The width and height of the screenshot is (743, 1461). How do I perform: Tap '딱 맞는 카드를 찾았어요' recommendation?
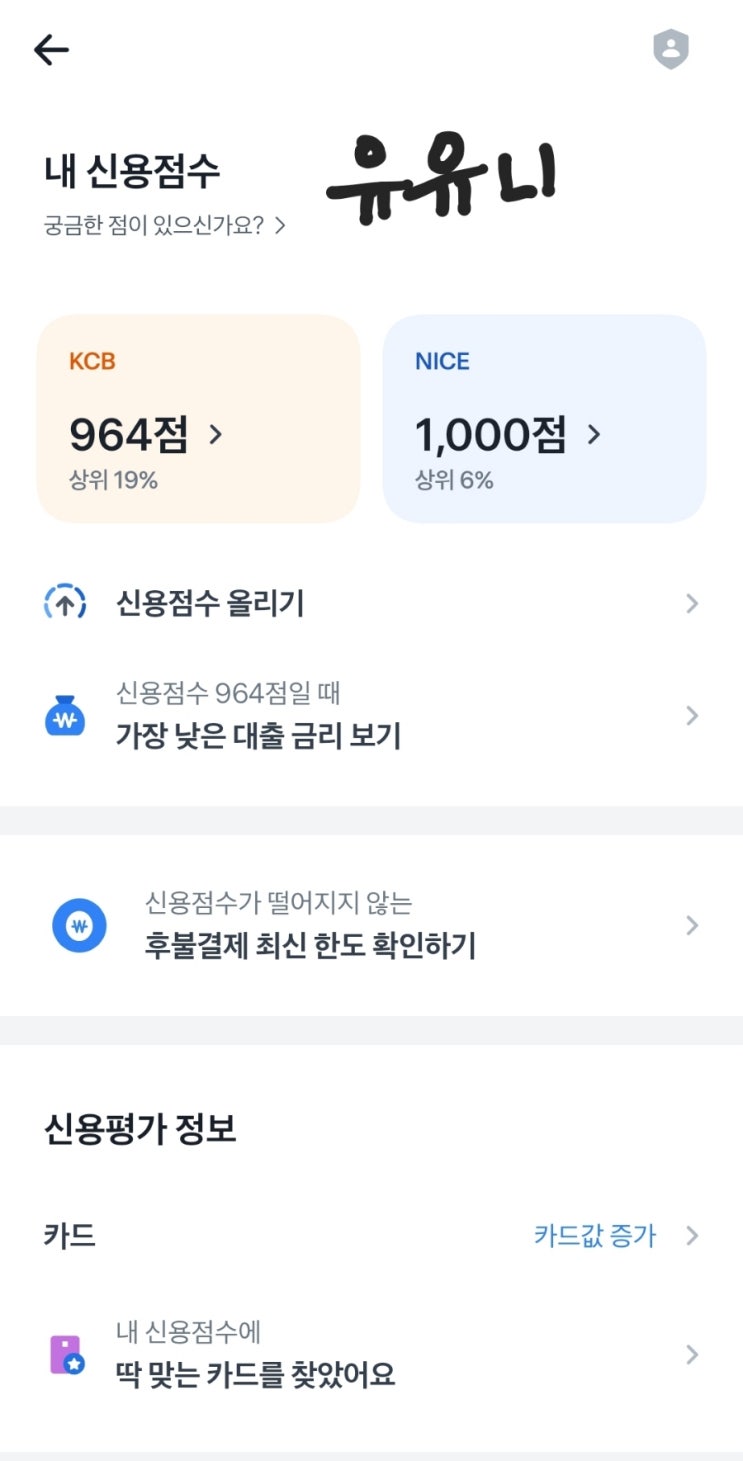pyautogui.click(x=371, y=1355)
